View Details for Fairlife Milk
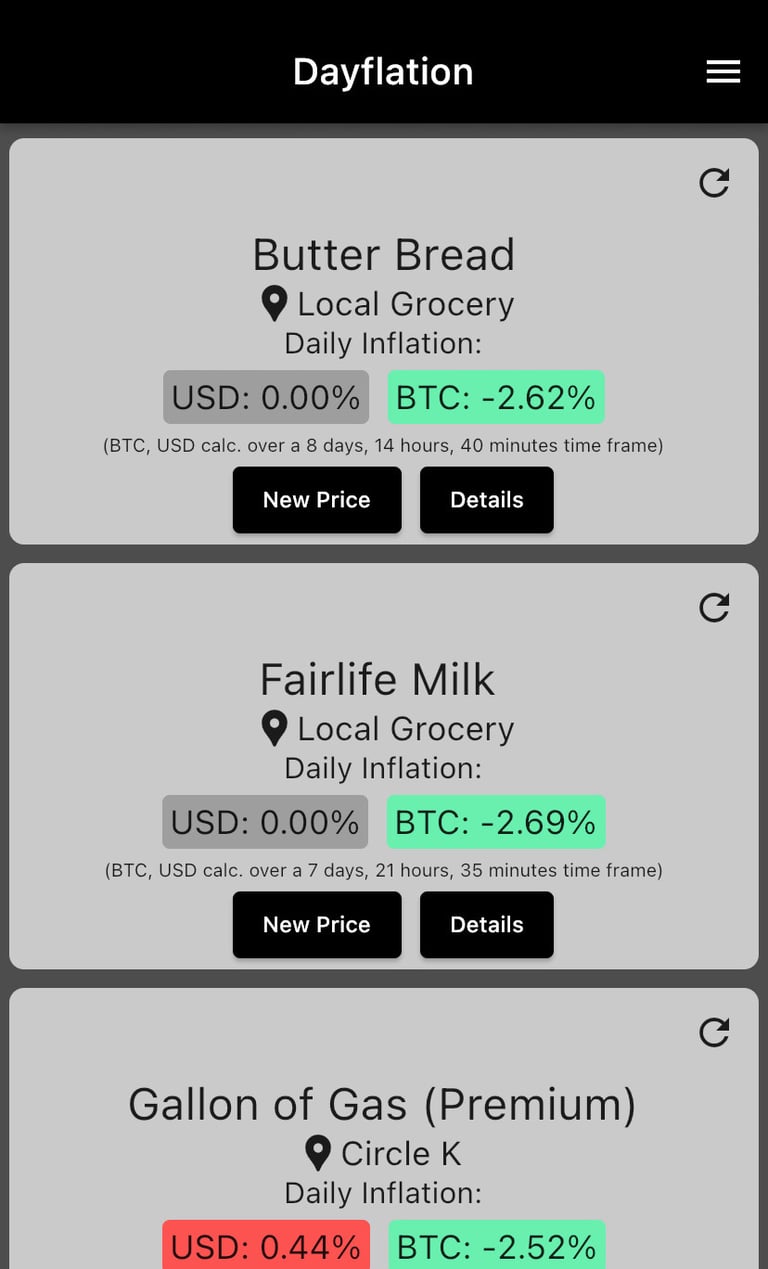Screen dimensions: 768x1269 487,925
